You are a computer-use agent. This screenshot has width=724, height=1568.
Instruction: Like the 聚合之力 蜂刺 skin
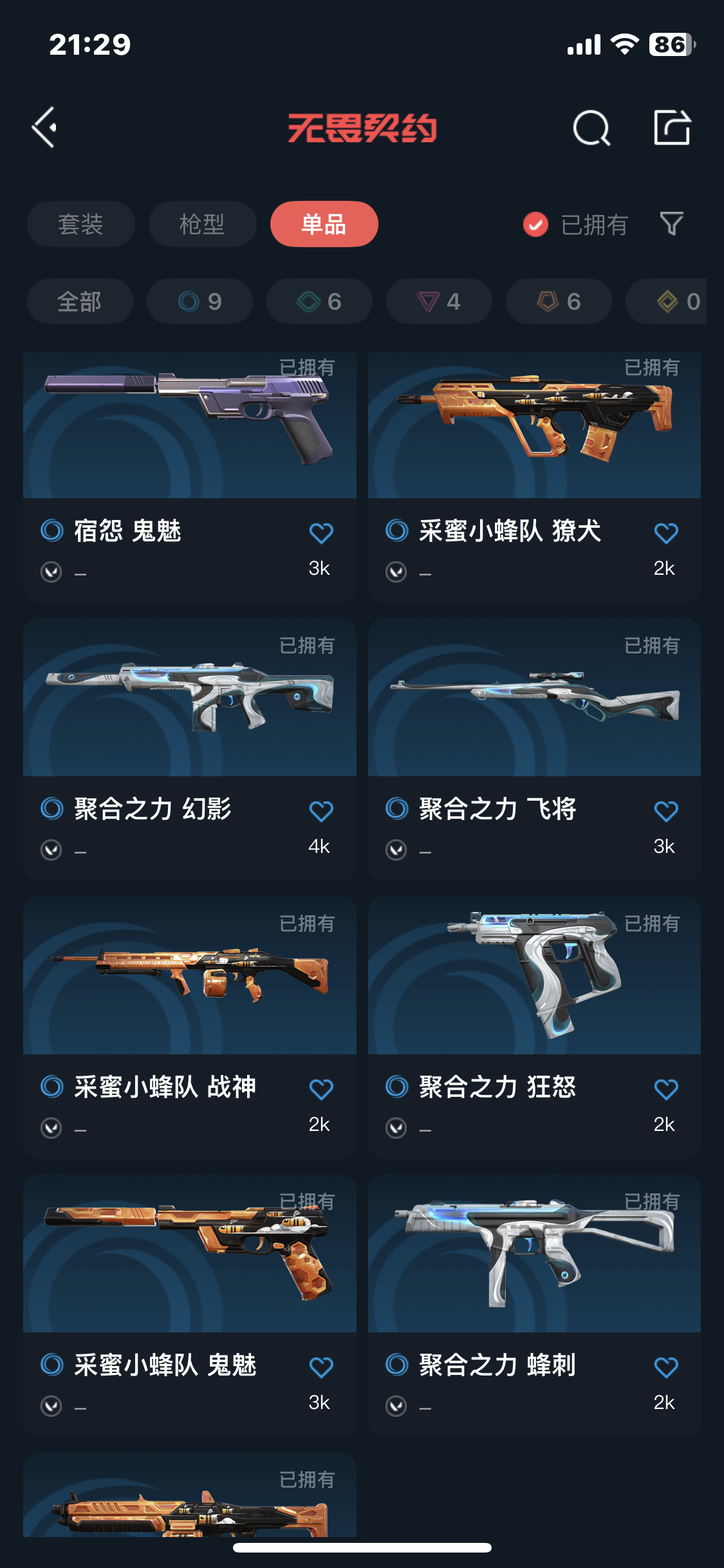click(x=665, y=1367)
